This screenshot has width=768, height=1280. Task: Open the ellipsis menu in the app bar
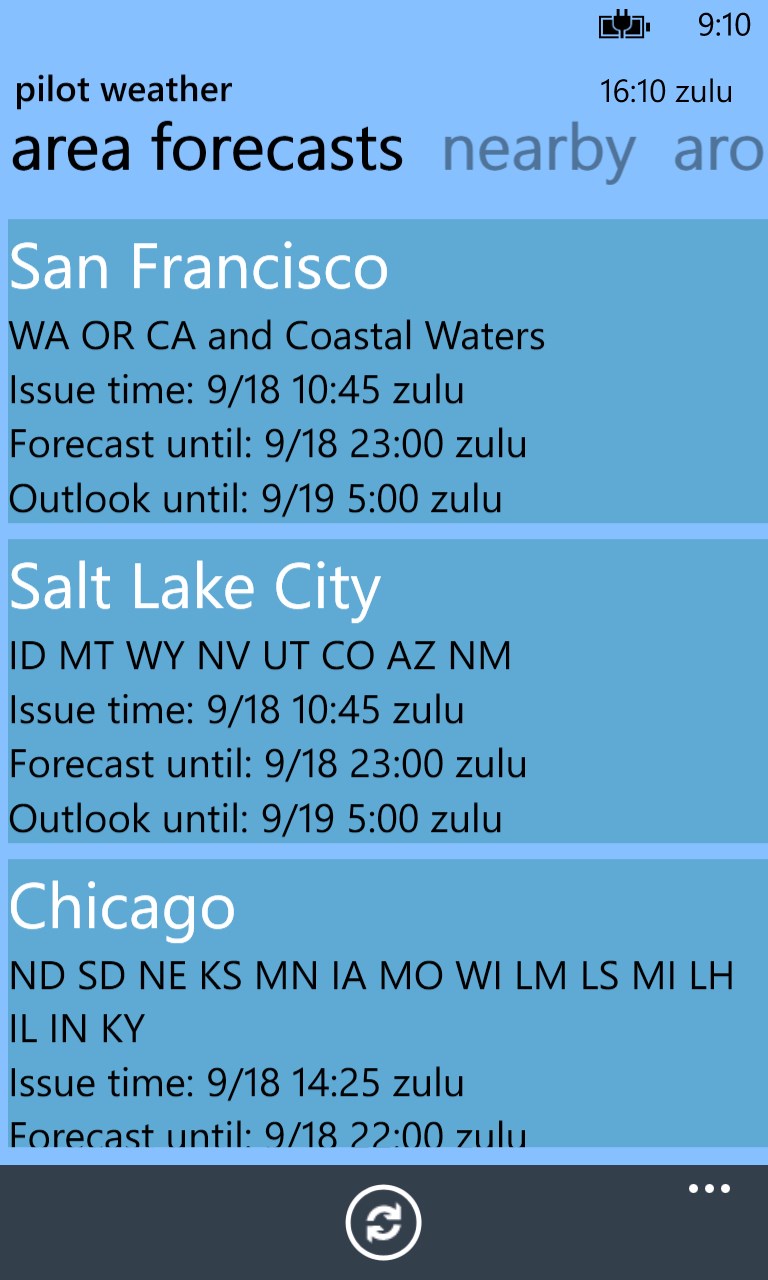tap(708, 1188)
